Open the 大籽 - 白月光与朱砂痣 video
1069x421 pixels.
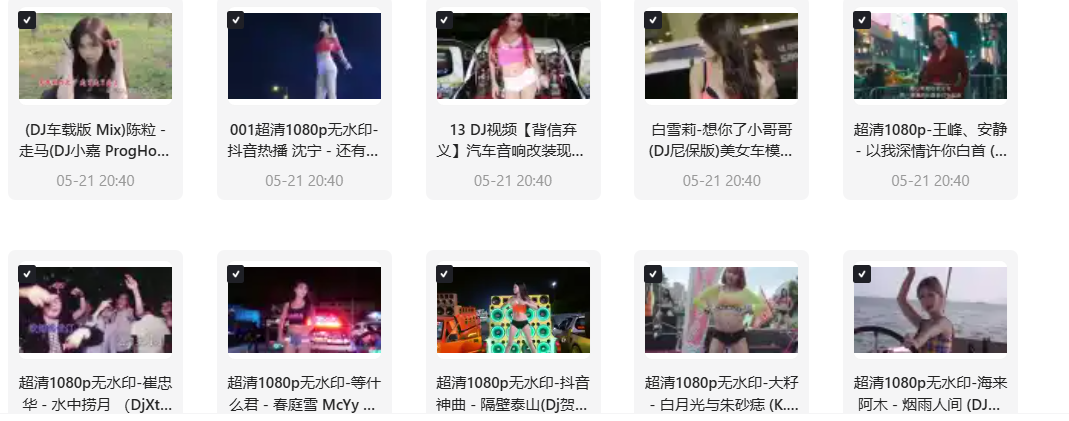[721, 310]
